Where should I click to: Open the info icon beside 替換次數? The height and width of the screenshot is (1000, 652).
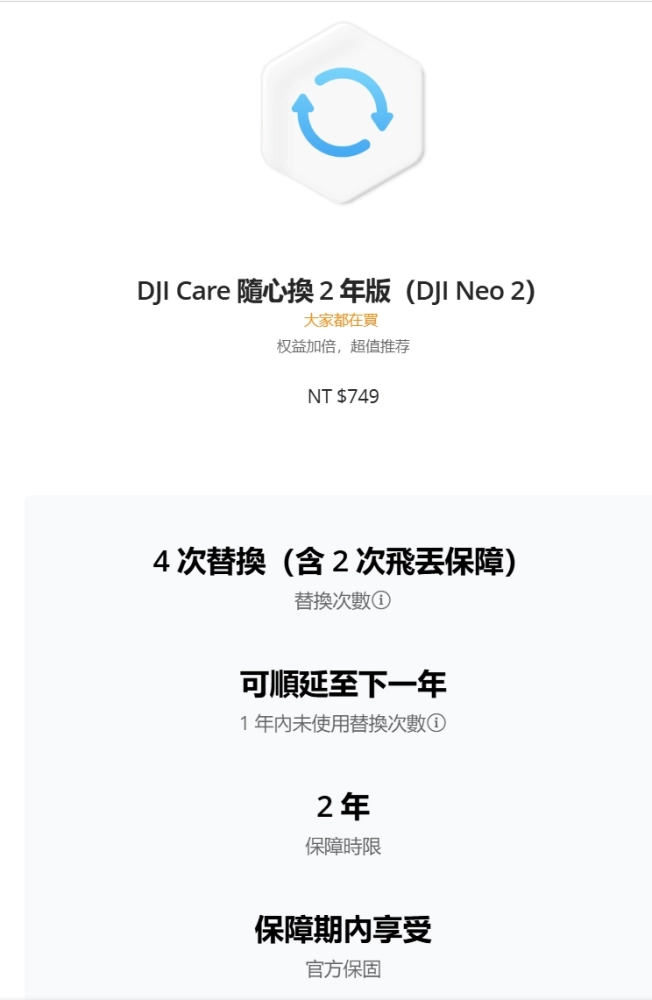[x=381, y=601]
